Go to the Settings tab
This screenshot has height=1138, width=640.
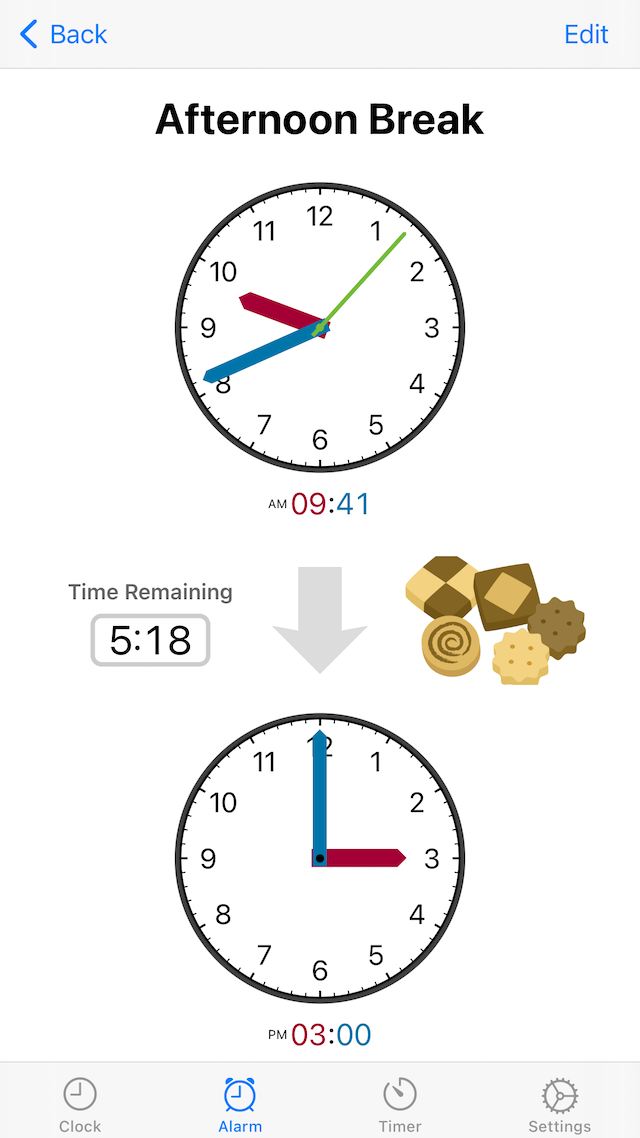pos(559,1104)
